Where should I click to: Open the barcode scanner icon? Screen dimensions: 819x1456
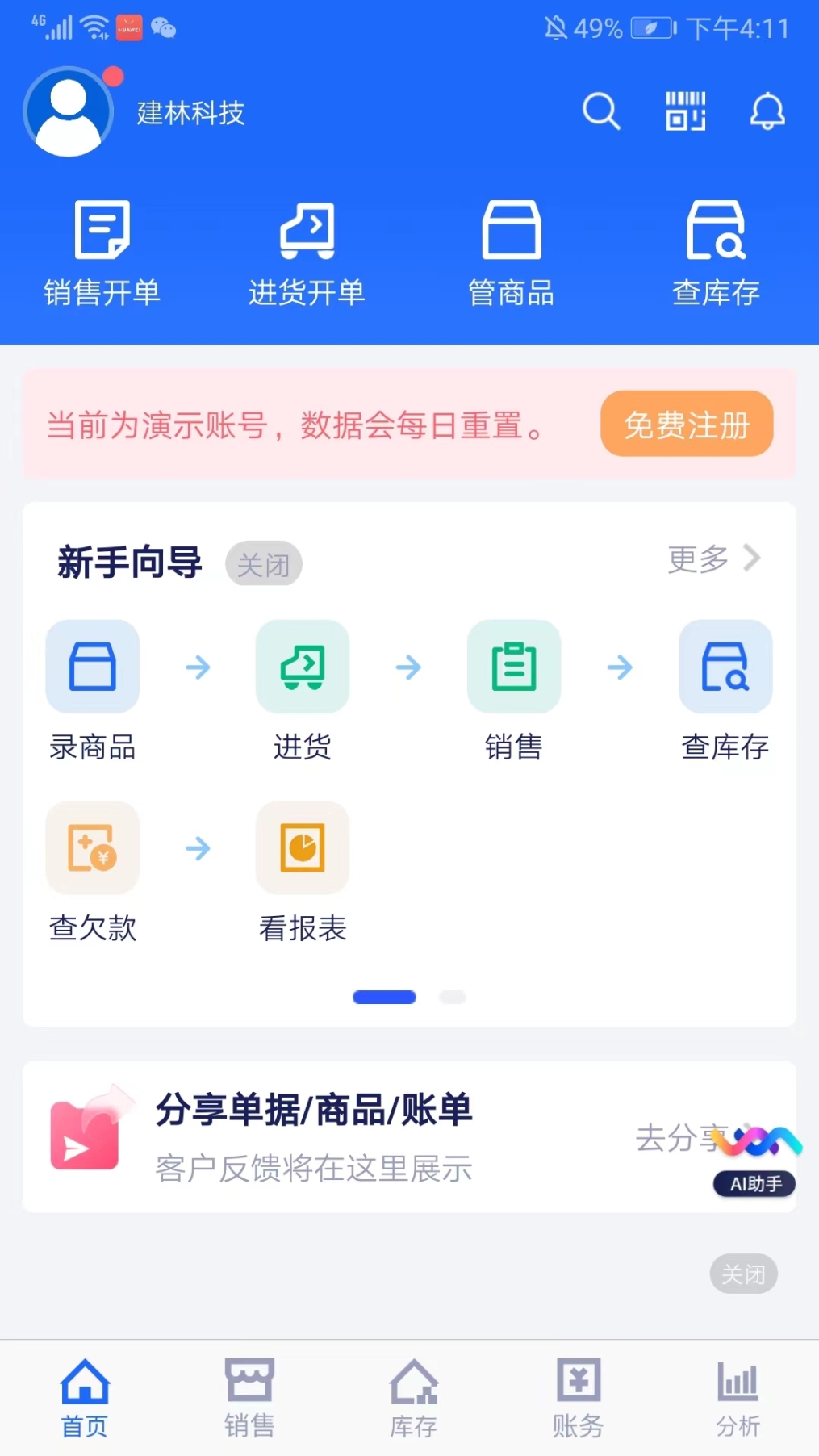(x=685, y=111)
